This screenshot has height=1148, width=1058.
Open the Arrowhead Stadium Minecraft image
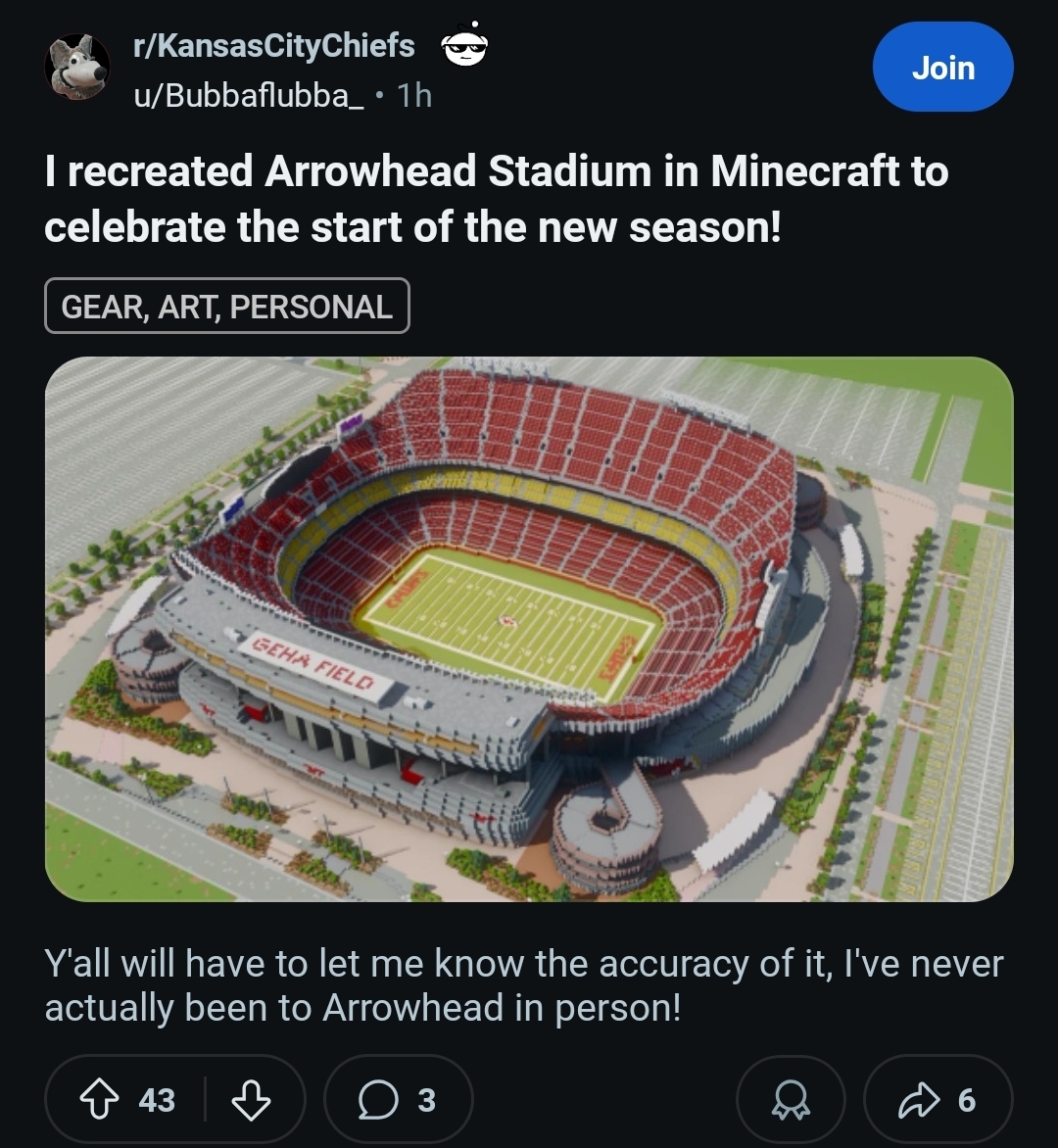pos(529,629)
